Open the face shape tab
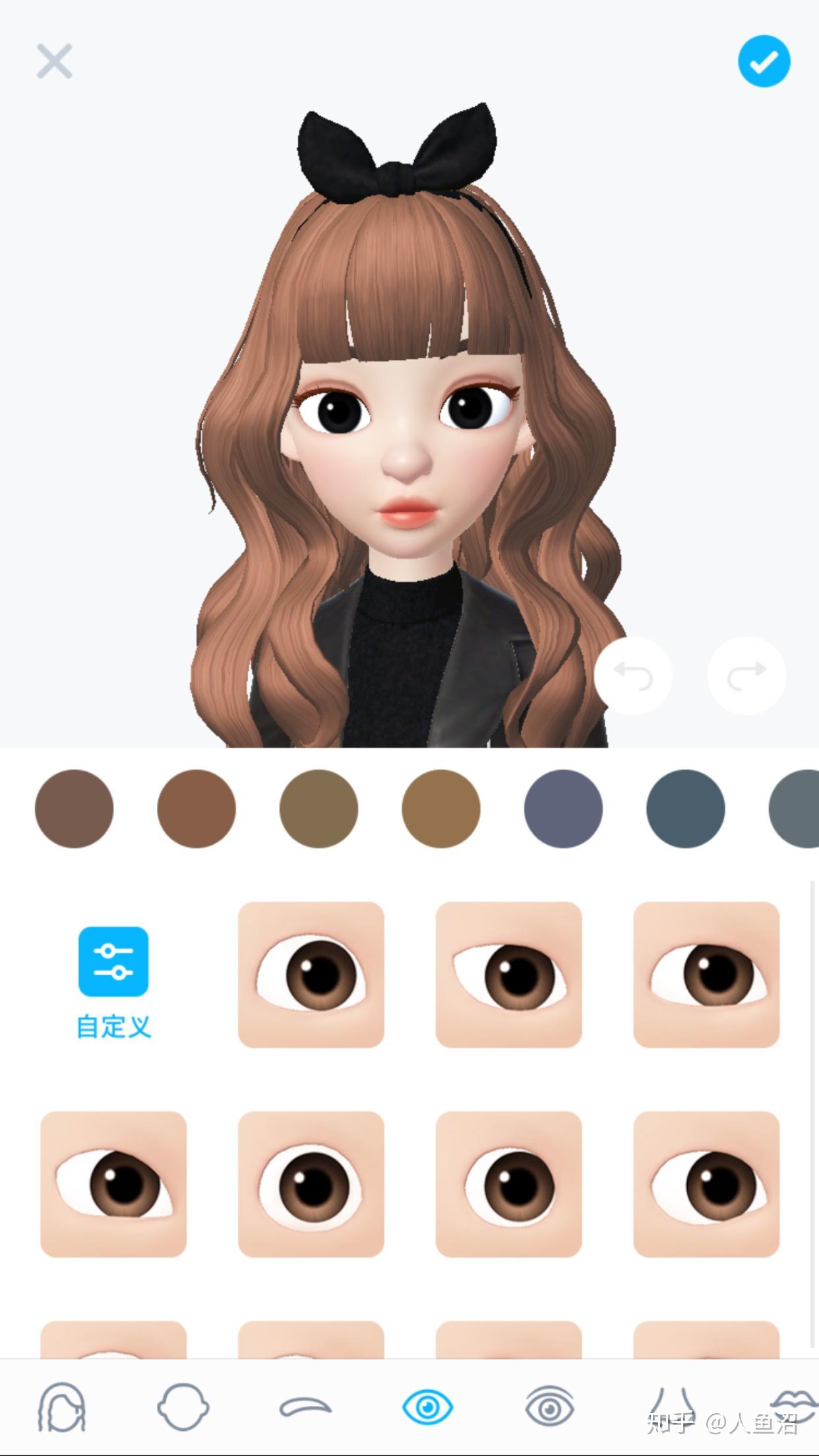The image size is (819, 1456). coord(183,1407)
